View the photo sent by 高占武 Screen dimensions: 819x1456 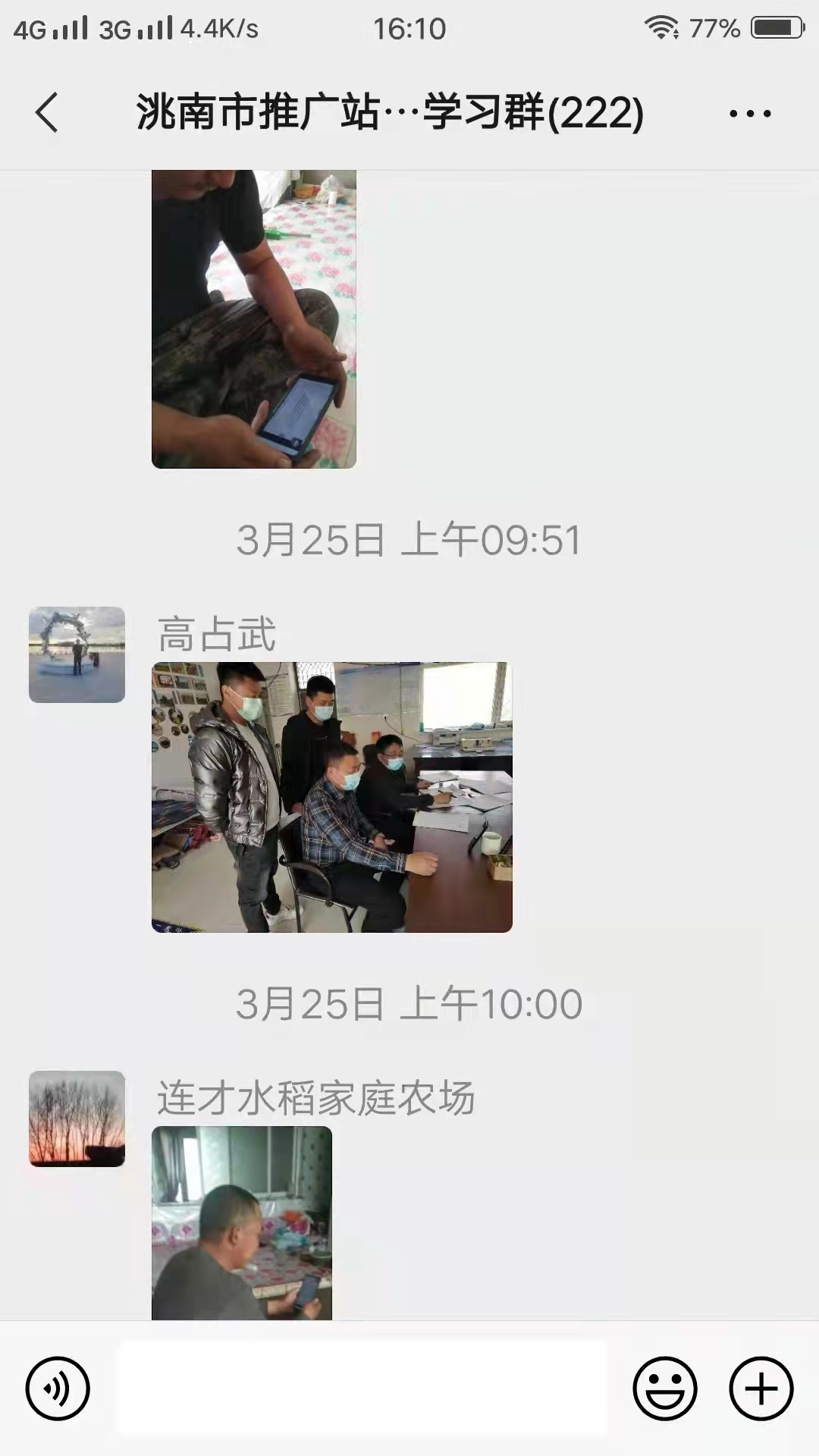[332, 797]
